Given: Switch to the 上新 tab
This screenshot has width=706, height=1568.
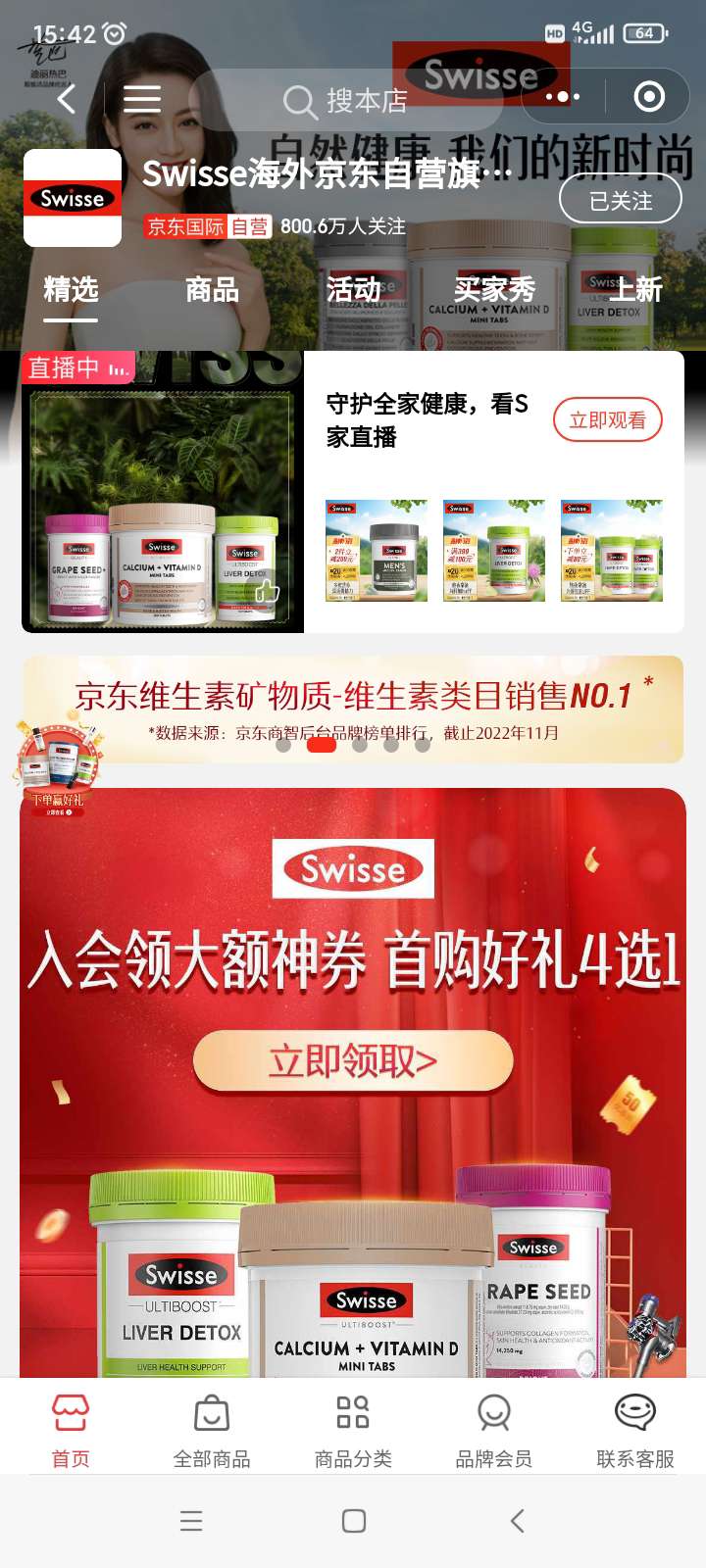Looking at the screenshot, I should pos(635,290).
